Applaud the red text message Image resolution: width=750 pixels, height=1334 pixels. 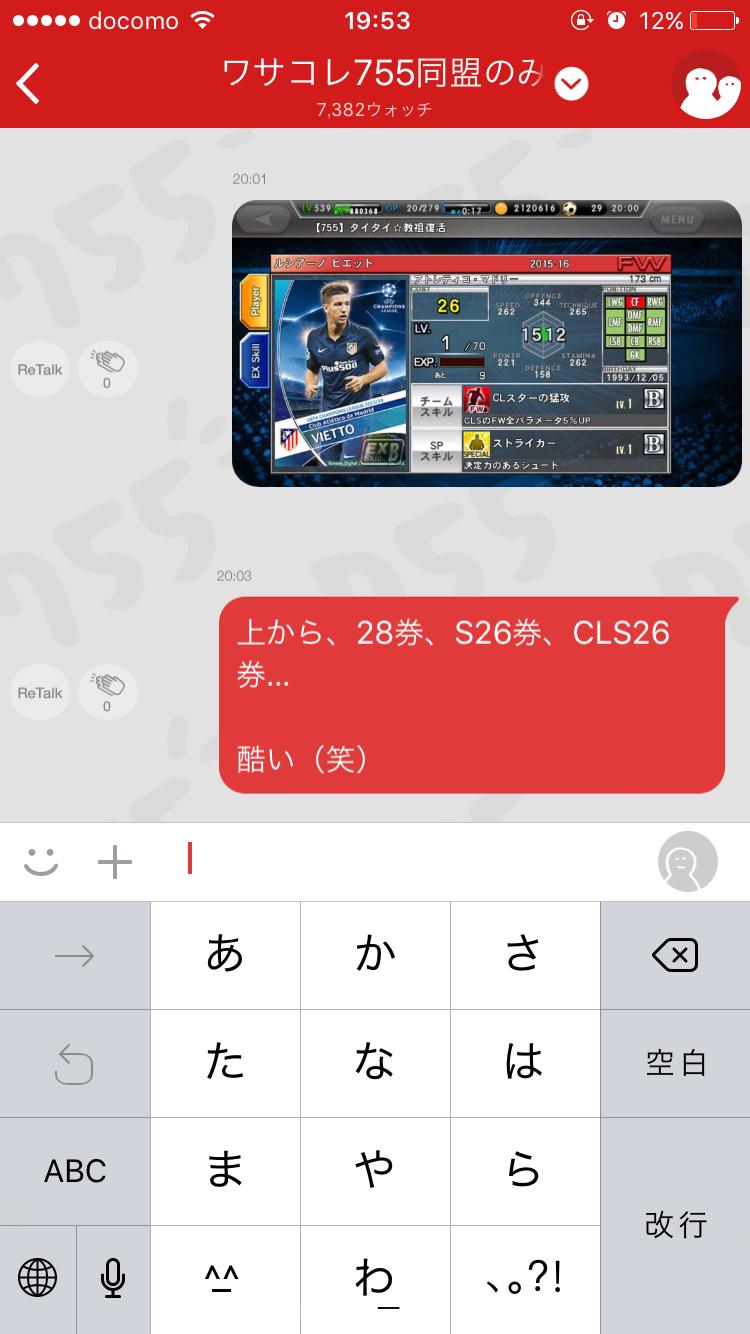point(107,692)
